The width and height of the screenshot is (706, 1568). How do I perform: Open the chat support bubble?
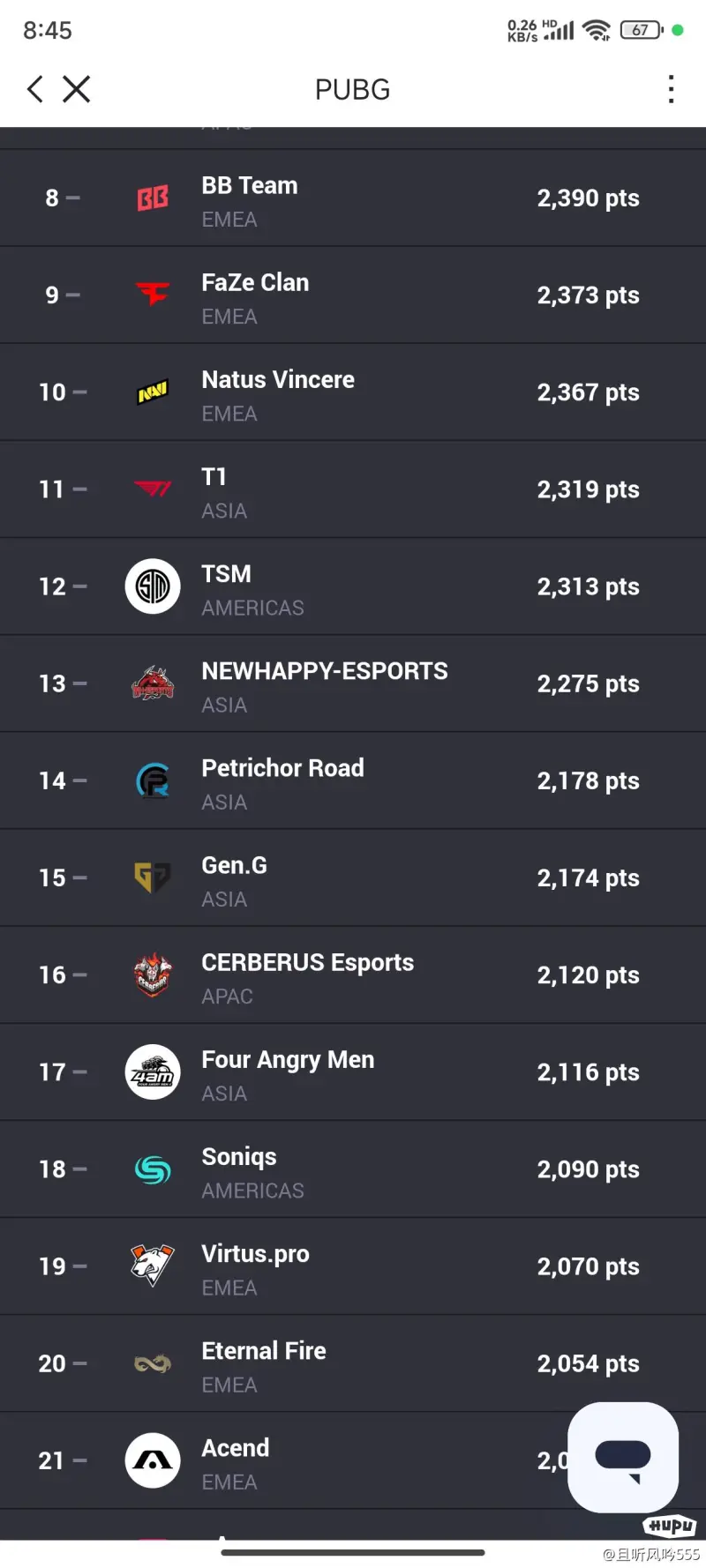[623, 1457]
